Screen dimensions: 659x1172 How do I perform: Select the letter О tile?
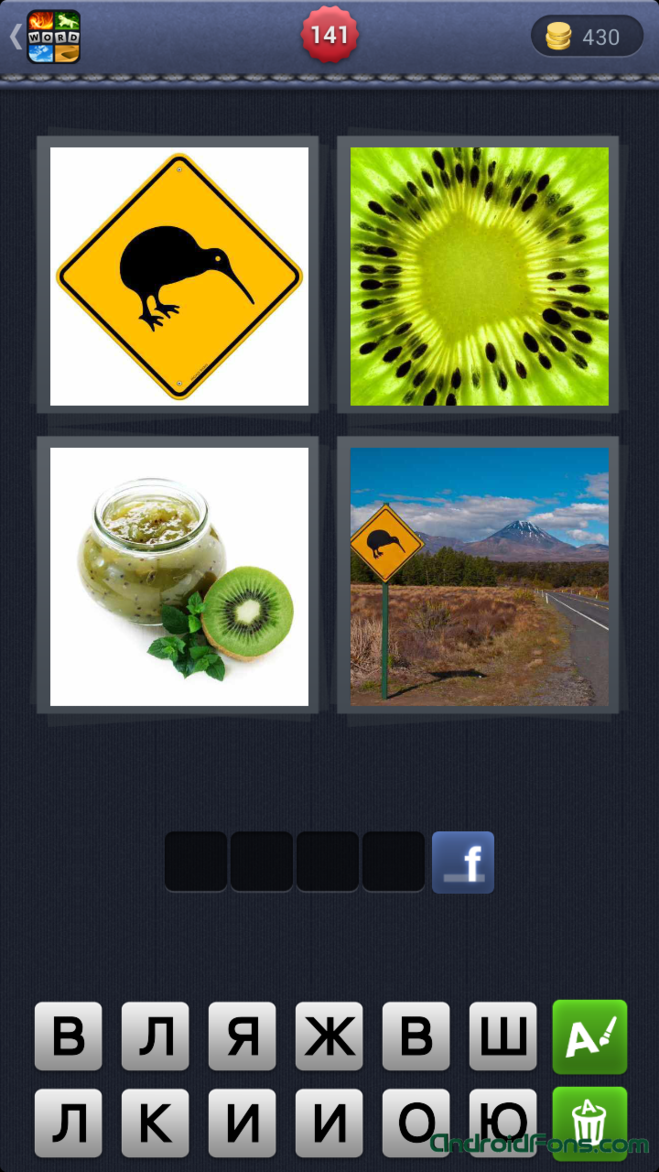click(416, 1123)
